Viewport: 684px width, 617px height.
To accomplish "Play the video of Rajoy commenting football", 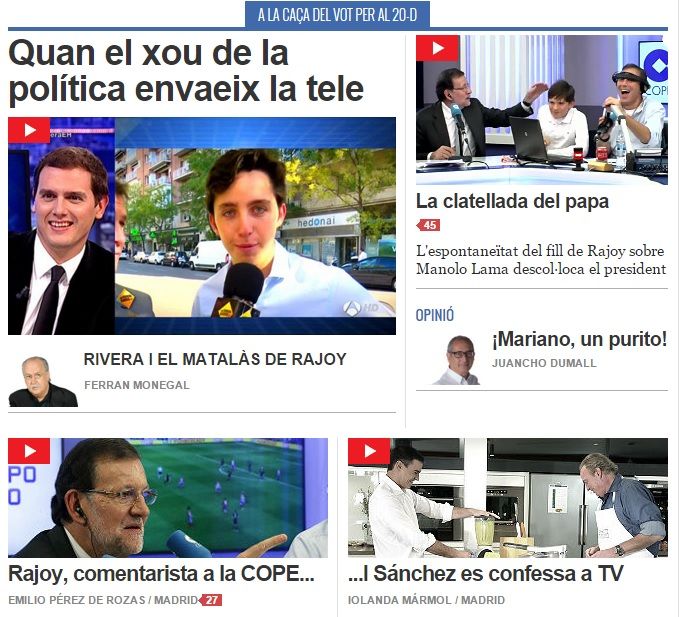I will [167, 497].
